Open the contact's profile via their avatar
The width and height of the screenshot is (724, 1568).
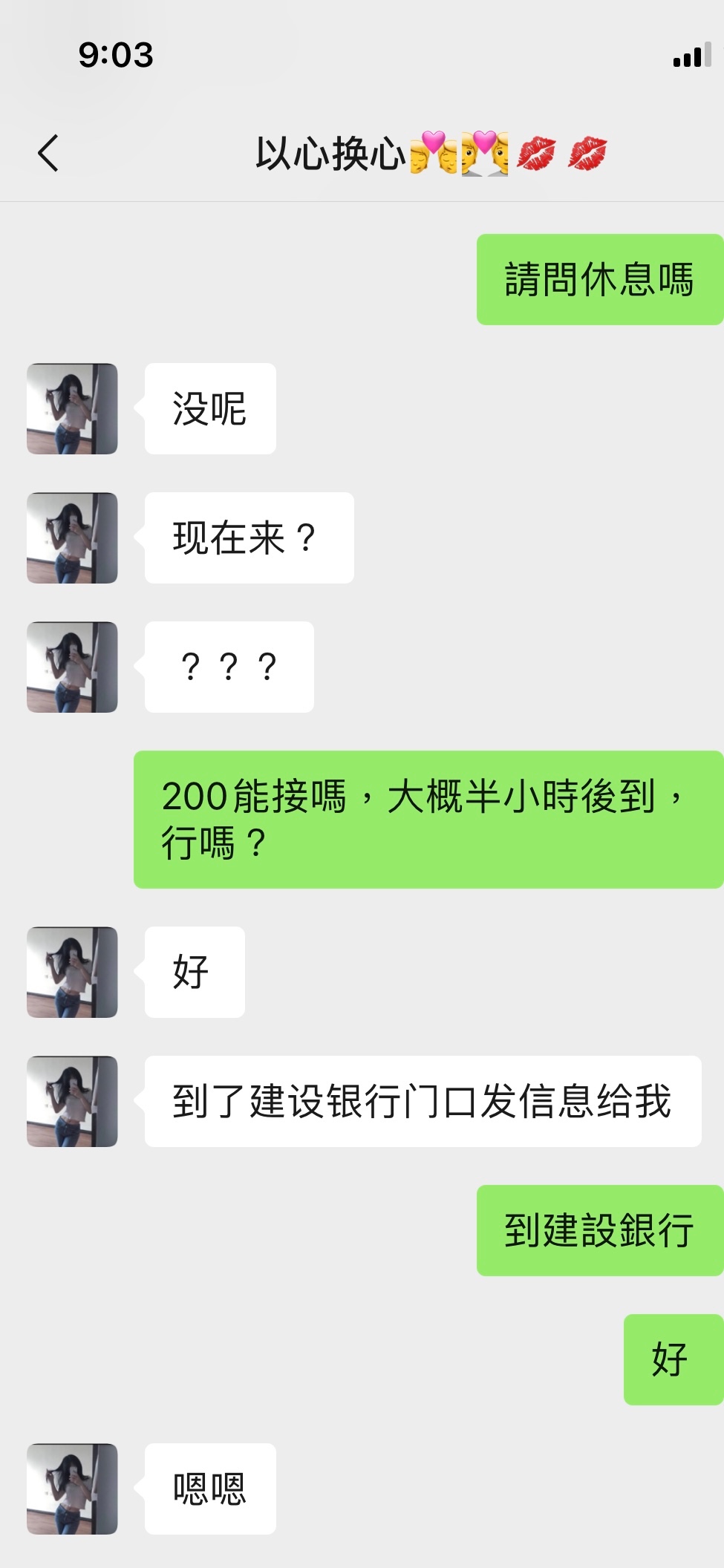click(x=71, y=408)
